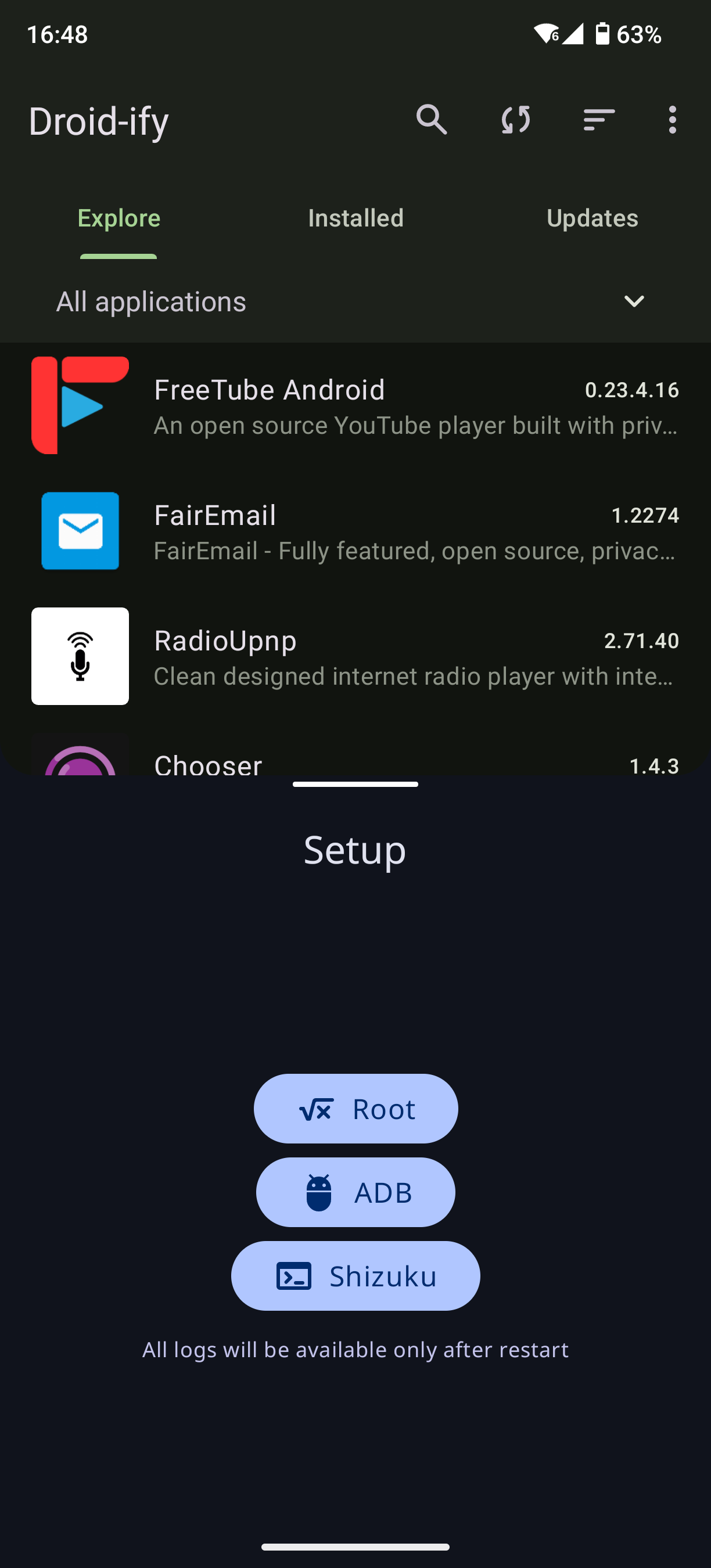711x1568 pixels.
Task: Open the Chooser app entry
Action: click(355, 756)
